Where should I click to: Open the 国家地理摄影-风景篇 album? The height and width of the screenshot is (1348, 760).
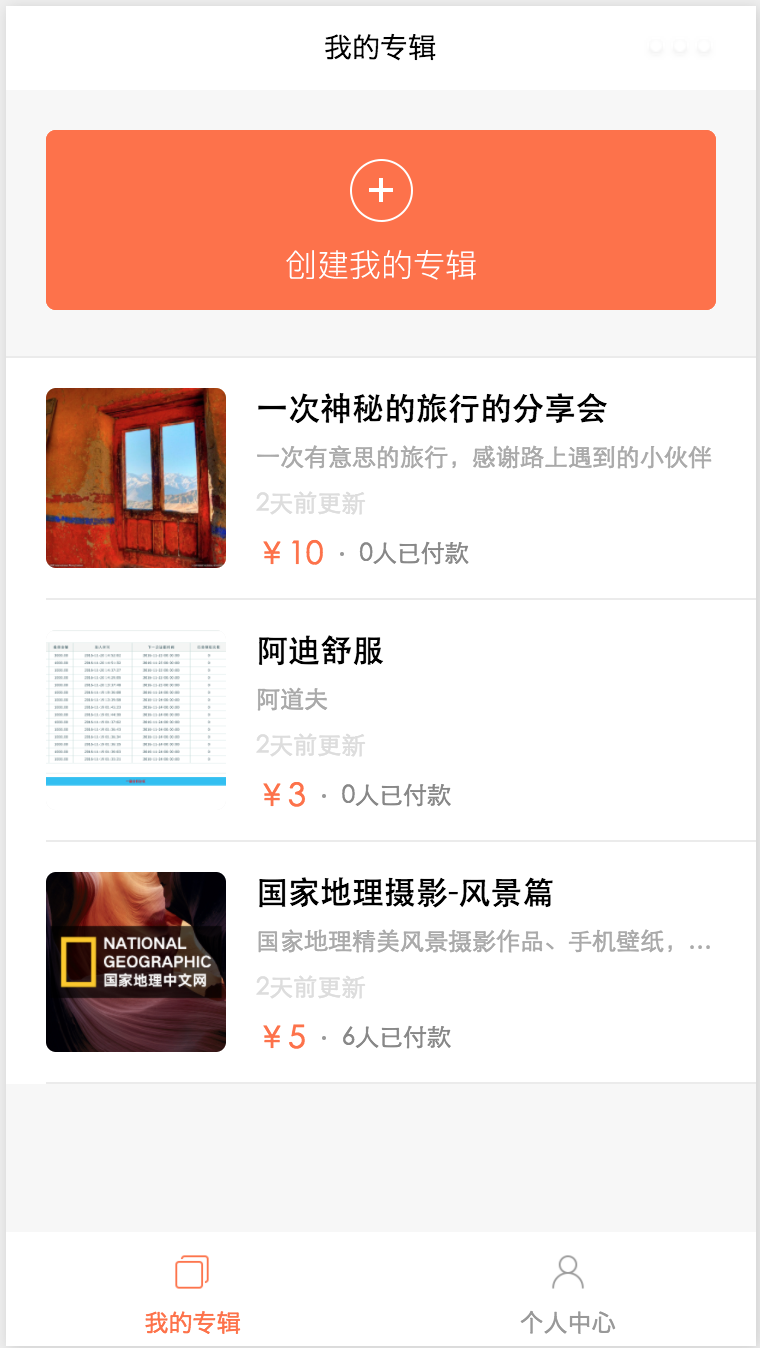pos(405,893)
